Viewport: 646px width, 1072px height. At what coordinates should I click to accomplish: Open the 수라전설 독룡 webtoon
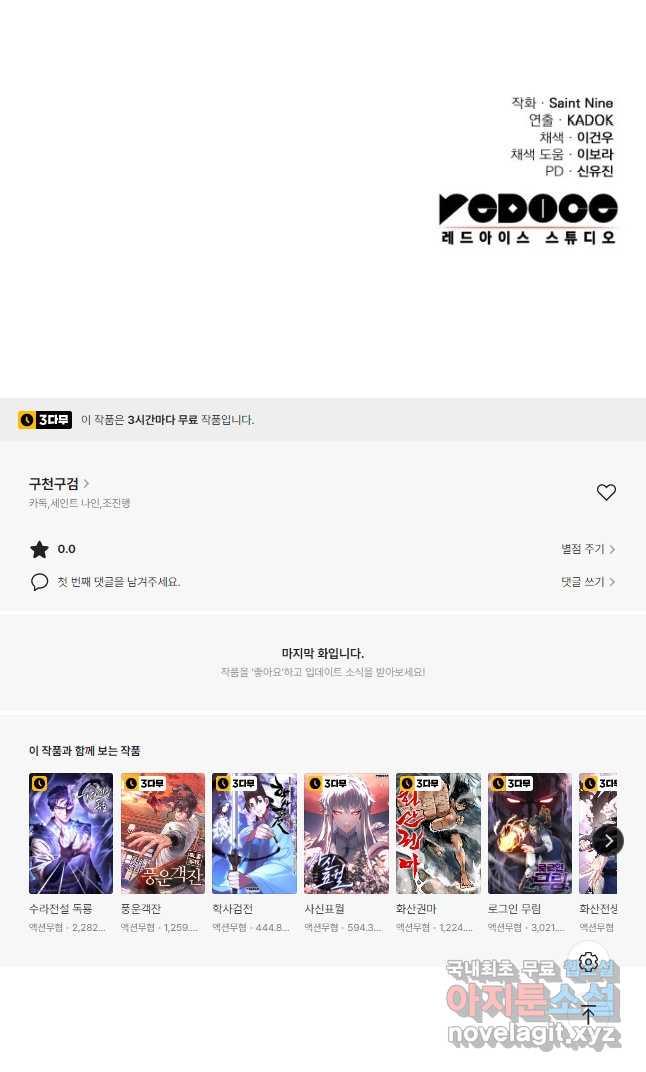tap(70, 833)
